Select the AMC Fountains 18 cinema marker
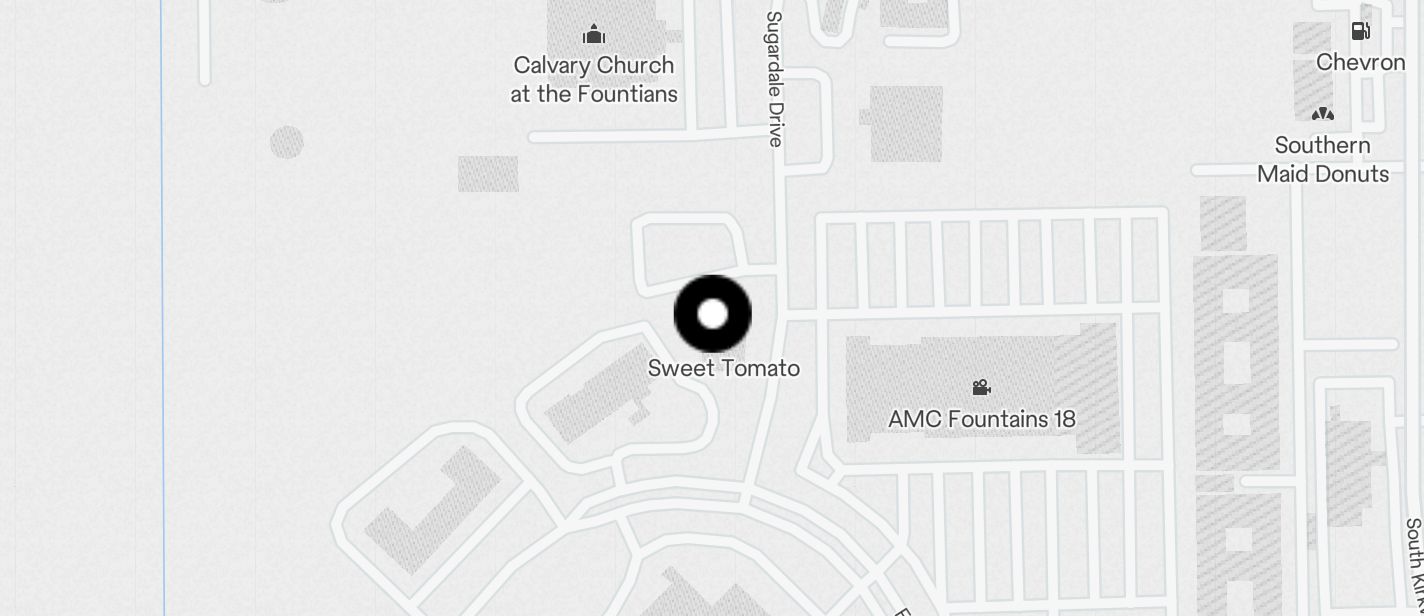This screenshot has height=616, width=1424. tap(981, 388)
